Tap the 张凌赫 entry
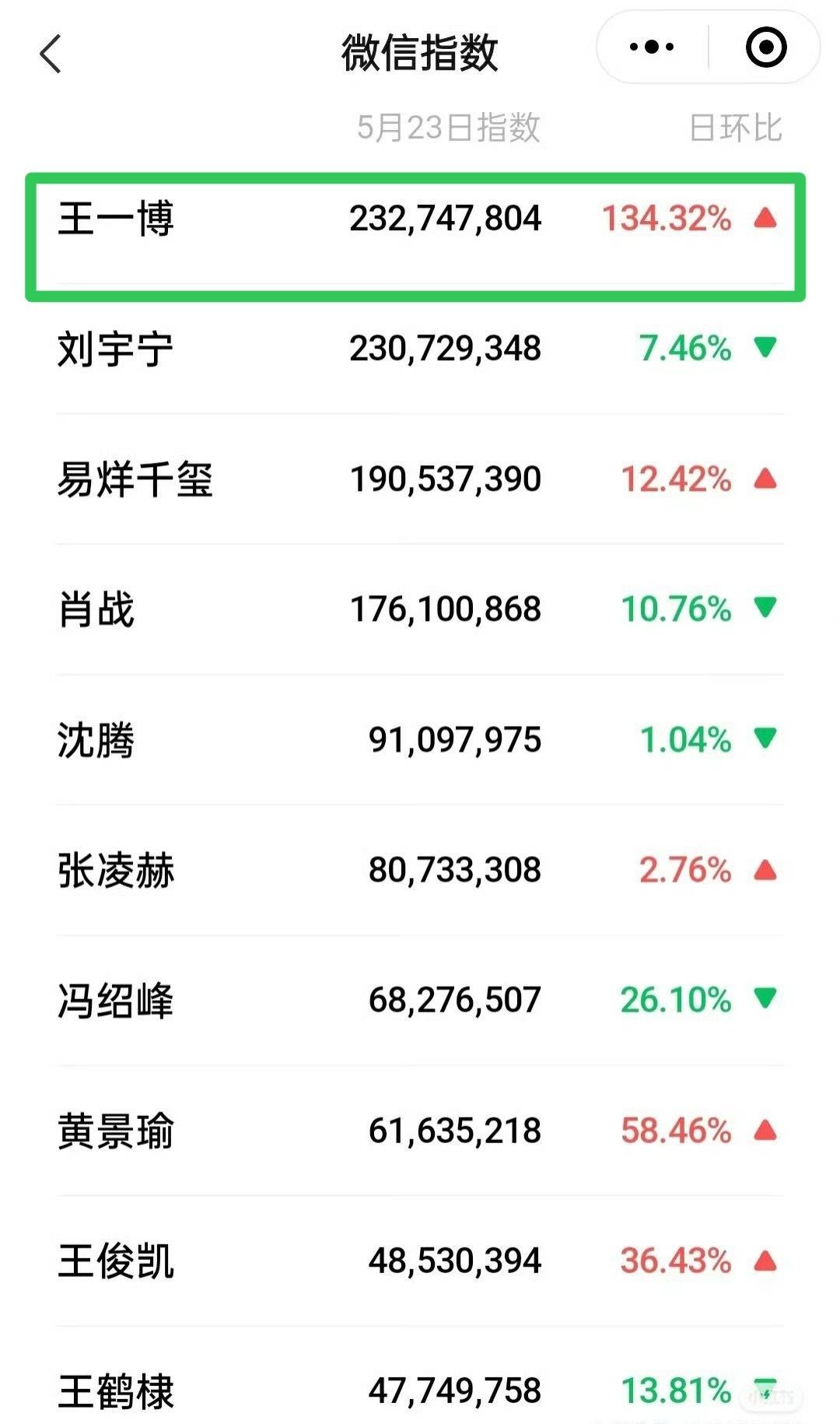Image resolution: width=840 pixels, height=1424 pixels. (420, 870)
